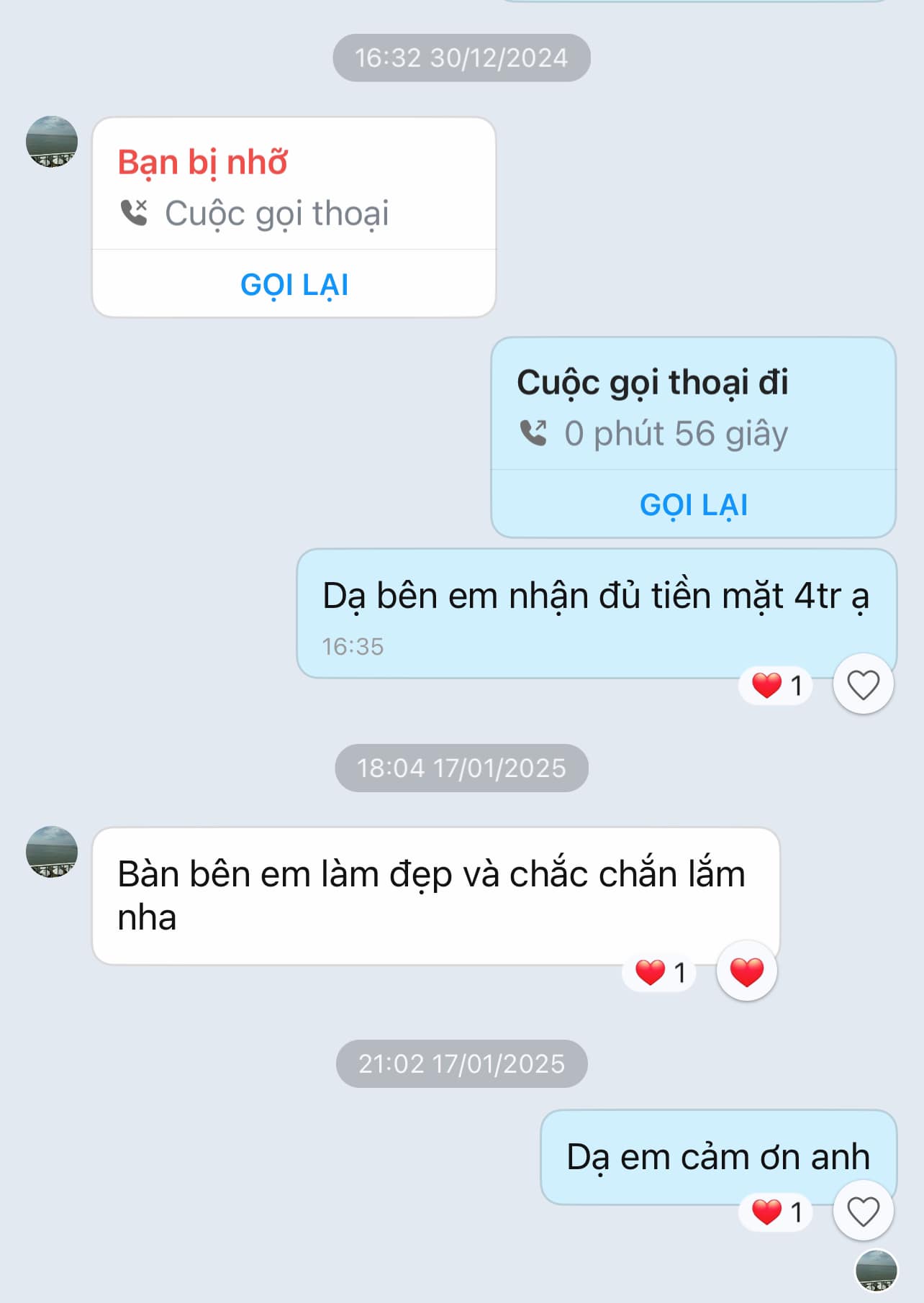View reaction count on the 4tr cash message
924x1303 pixels.
click(x=776, y=685)
